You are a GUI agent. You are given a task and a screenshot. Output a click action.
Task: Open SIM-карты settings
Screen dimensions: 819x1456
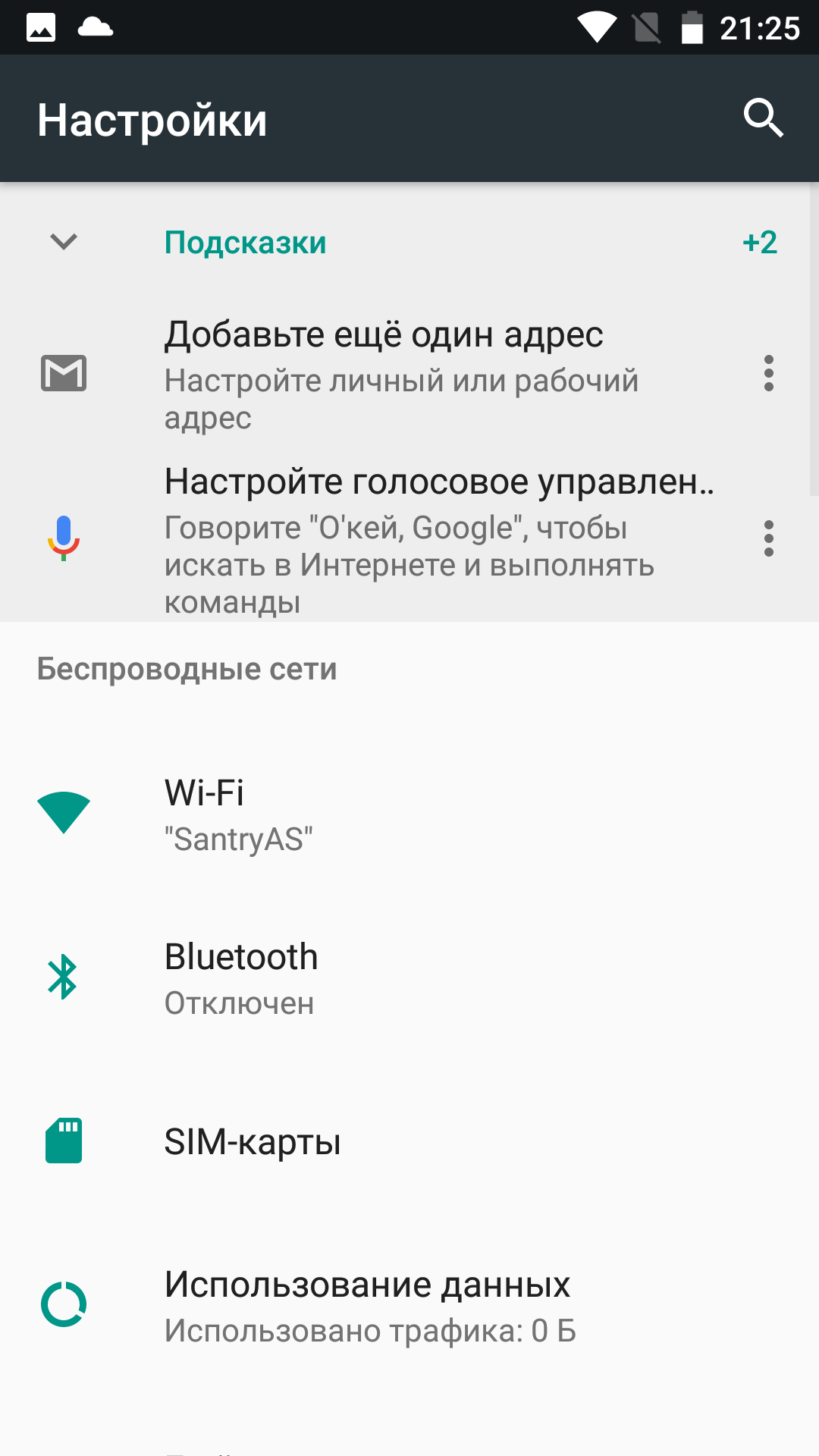pyautogui.click(x=409, y=1142)
